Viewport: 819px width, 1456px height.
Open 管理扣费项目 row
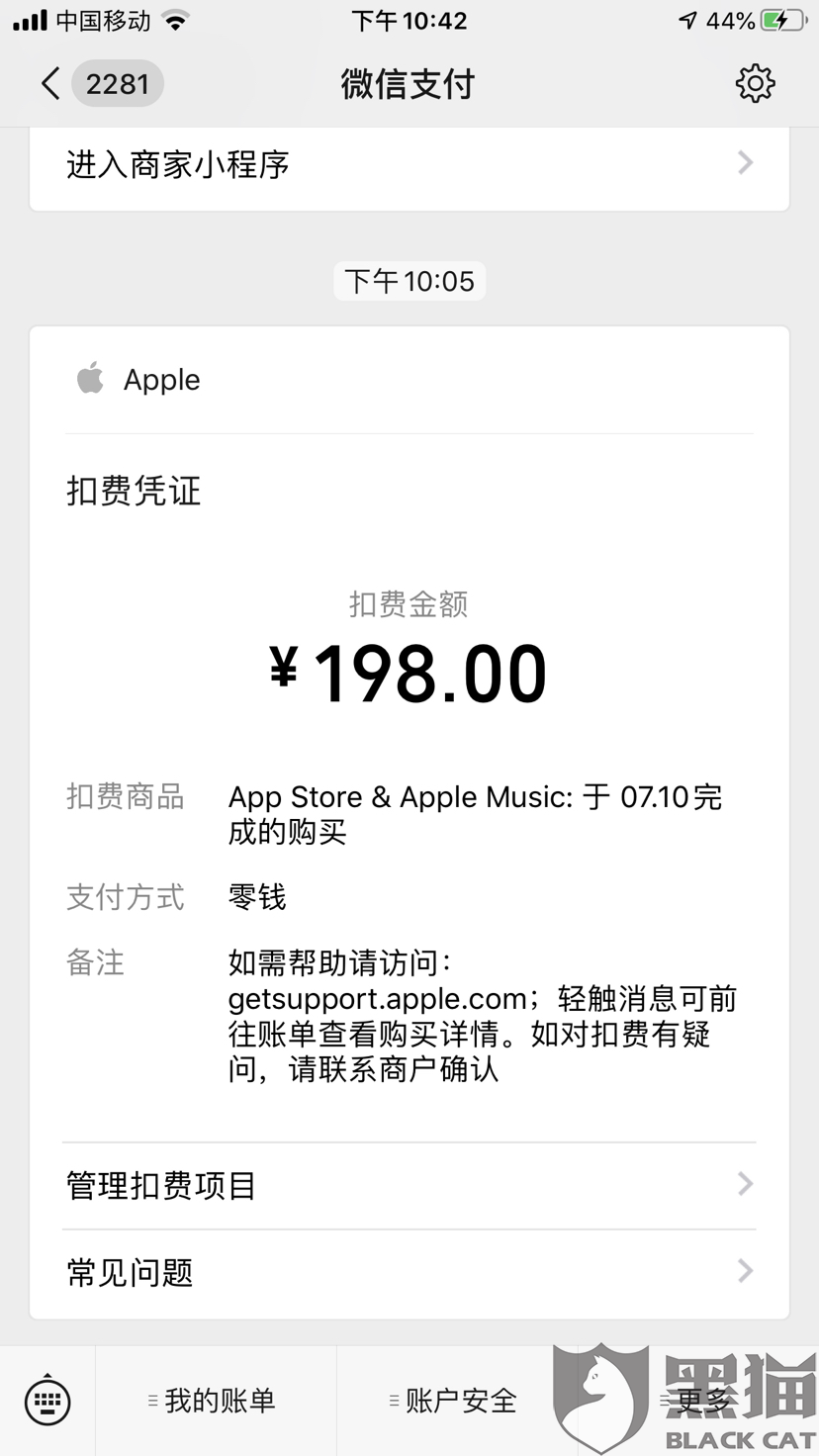[409, 1185]
